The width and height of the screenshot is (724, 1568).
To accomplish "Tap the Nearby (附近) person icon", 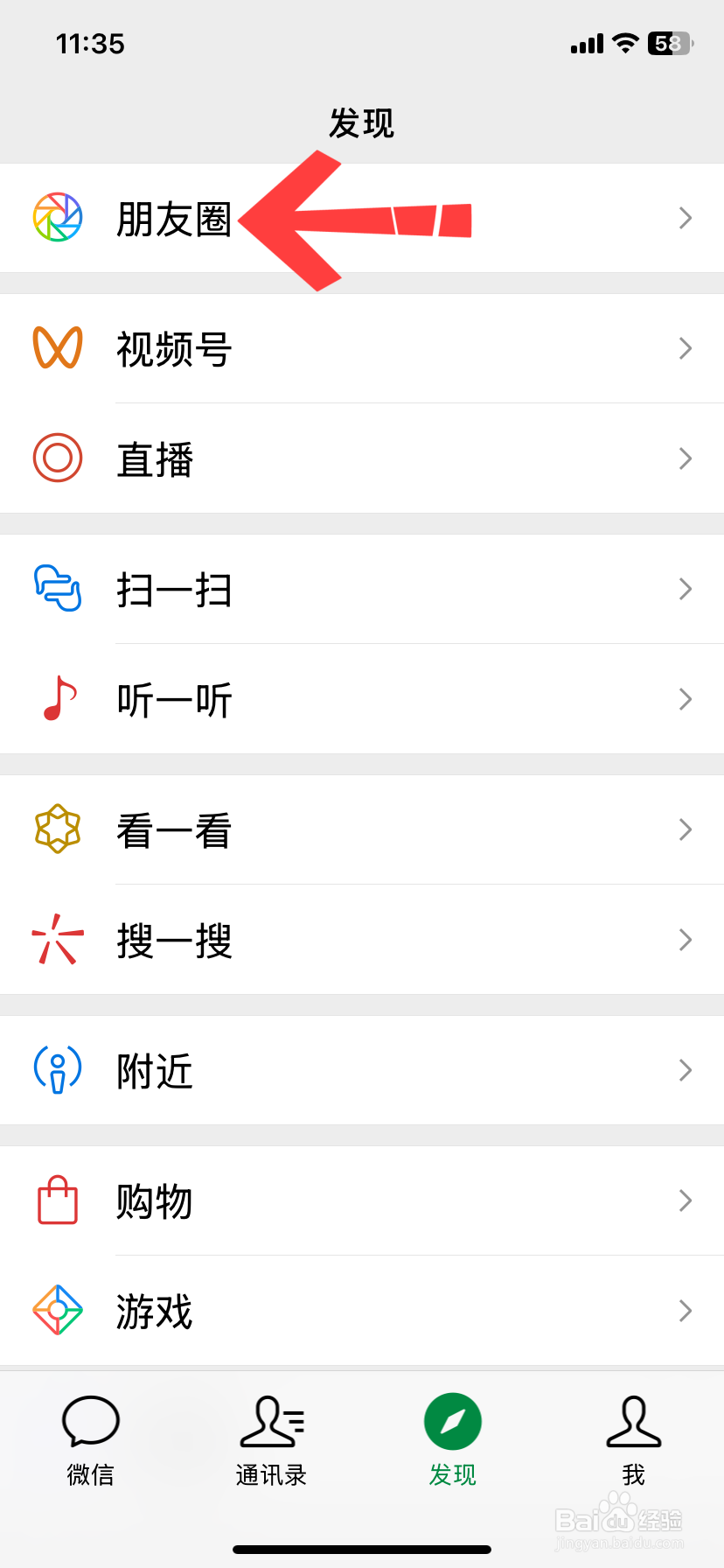I will (57, 1069).
